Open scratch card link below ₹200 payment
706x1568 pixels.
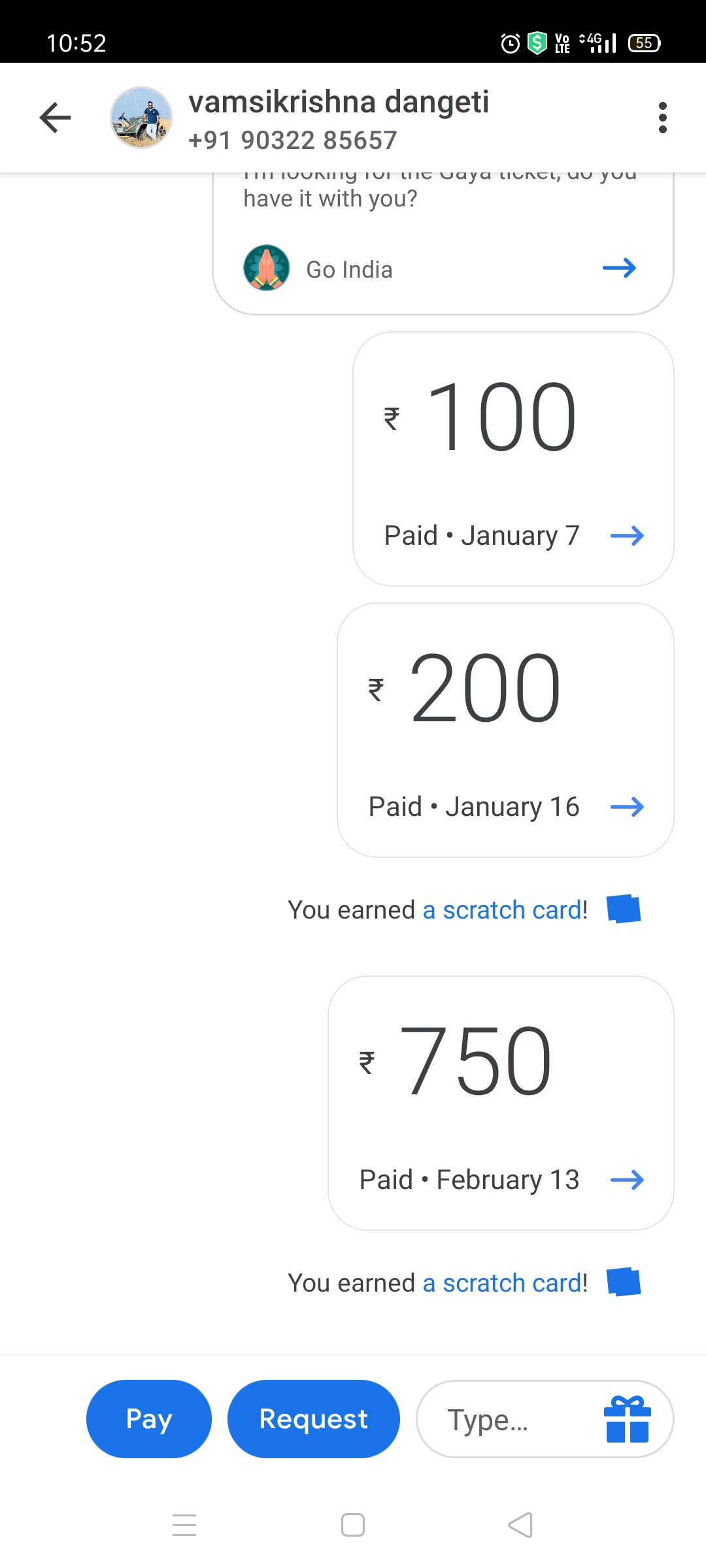505,909
